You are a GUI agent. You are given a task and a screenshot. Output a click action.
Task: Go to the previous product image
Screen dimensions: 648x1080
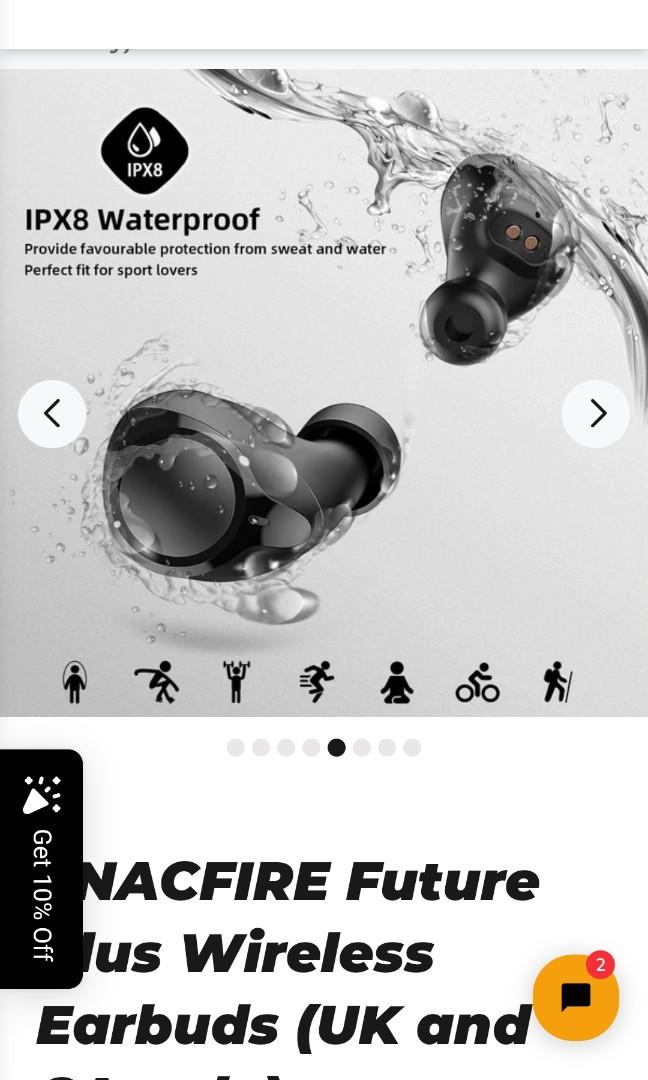click(52, 413)
